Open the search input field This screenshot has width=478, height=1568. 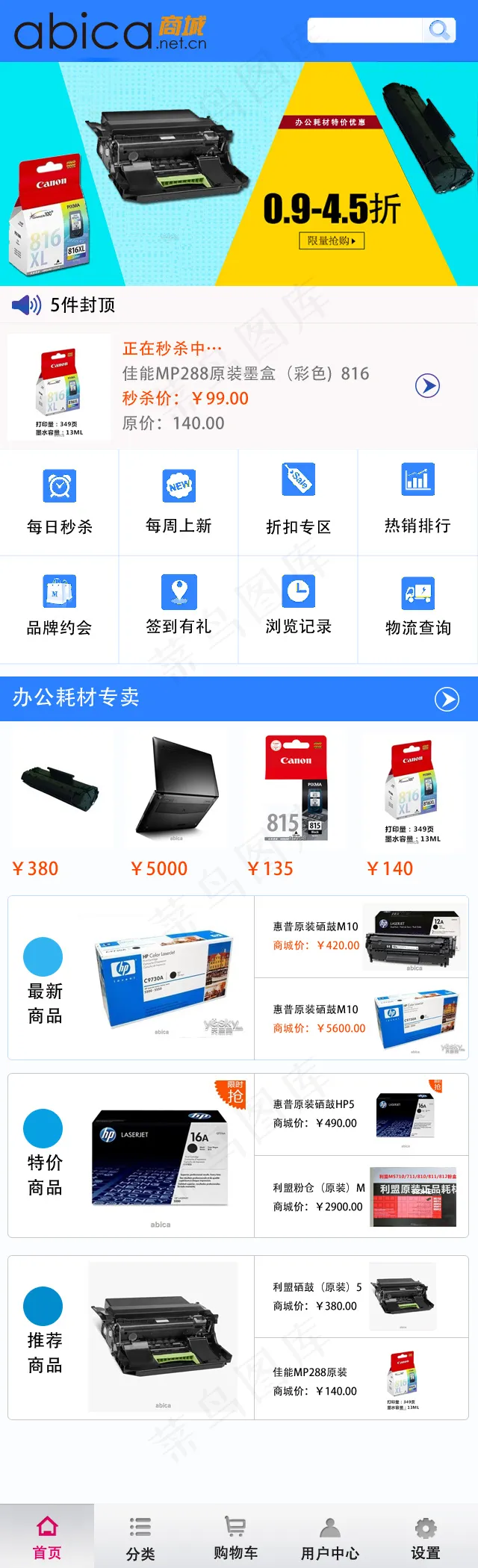[x=364, y=31]
